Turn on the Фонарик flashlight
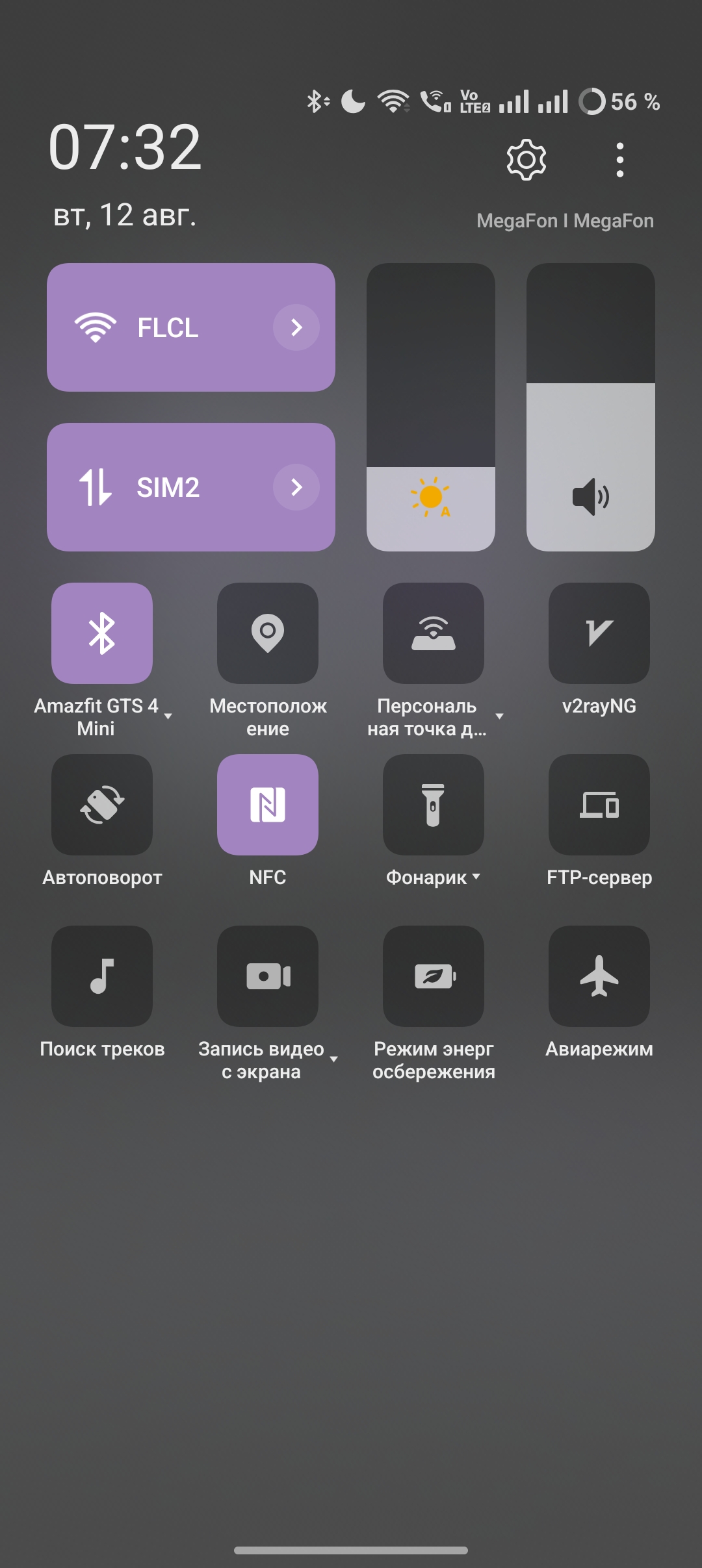The image size is (702, 1568). [x=434, y=805]
